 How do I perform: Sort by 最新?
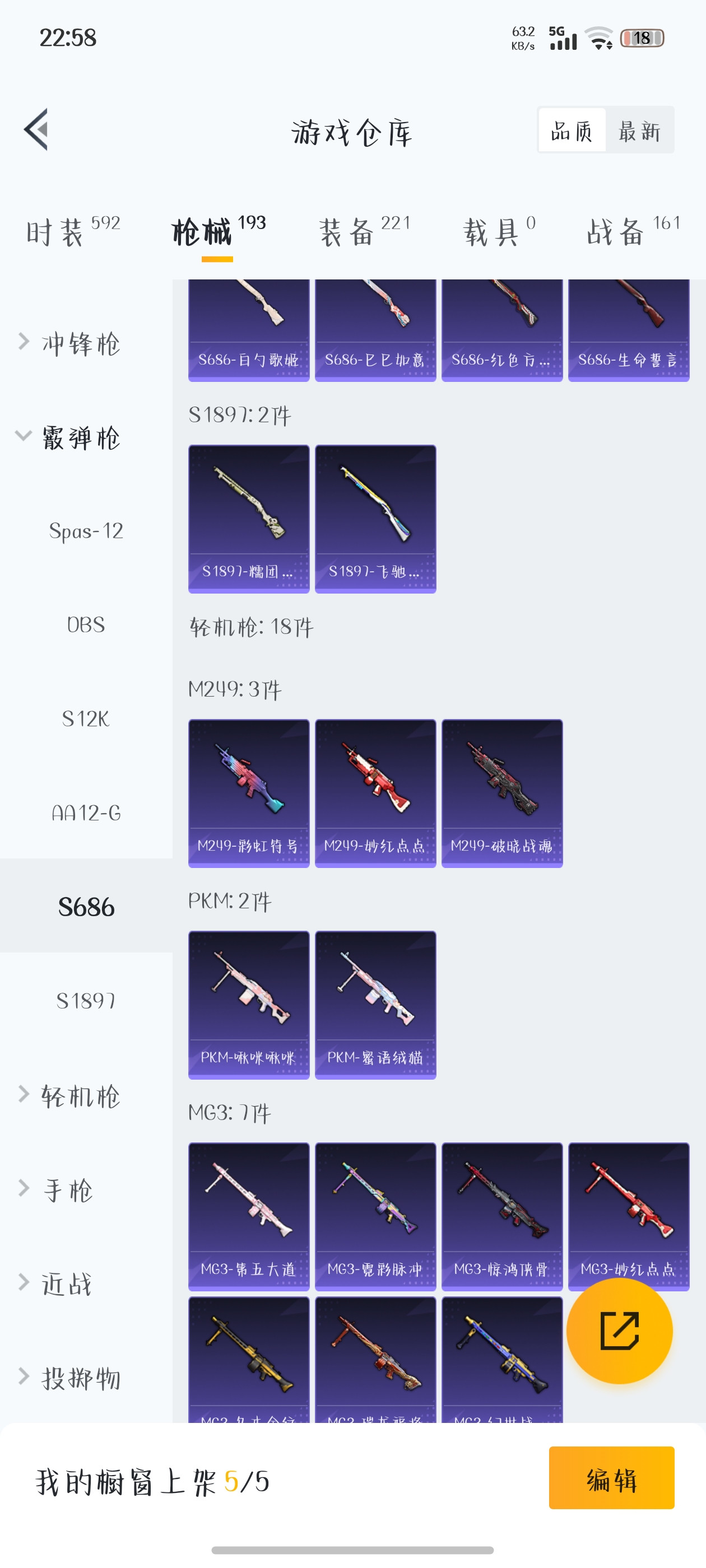coord(639,131)
